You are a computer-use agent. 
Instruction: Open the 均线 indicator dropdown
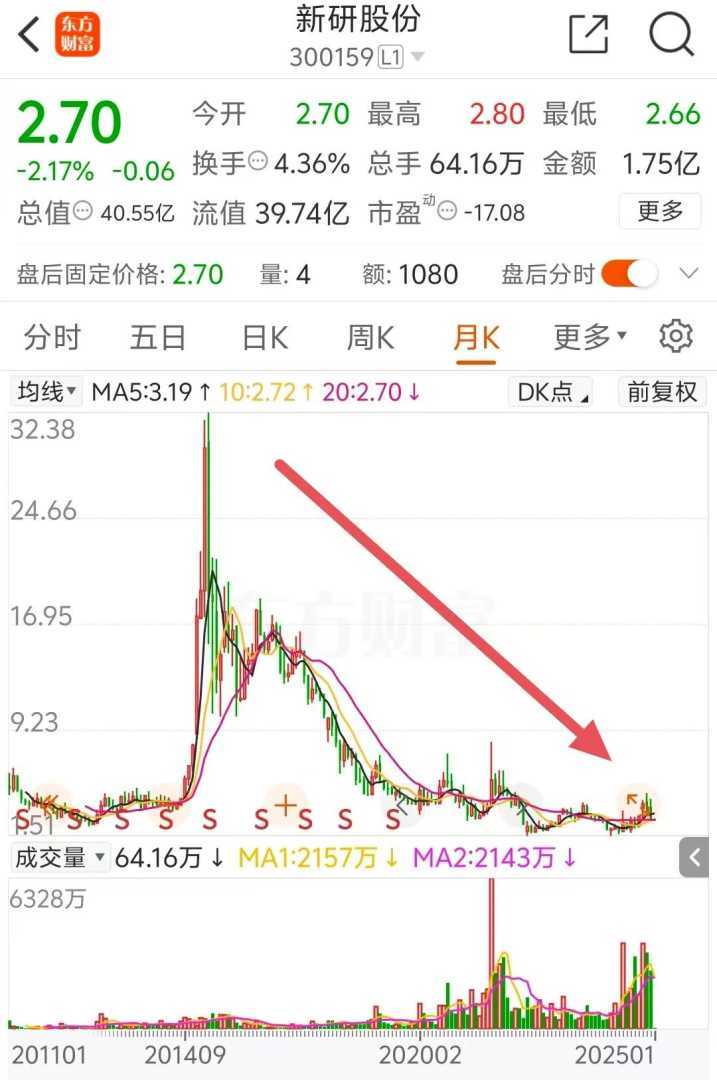(46, 392)
